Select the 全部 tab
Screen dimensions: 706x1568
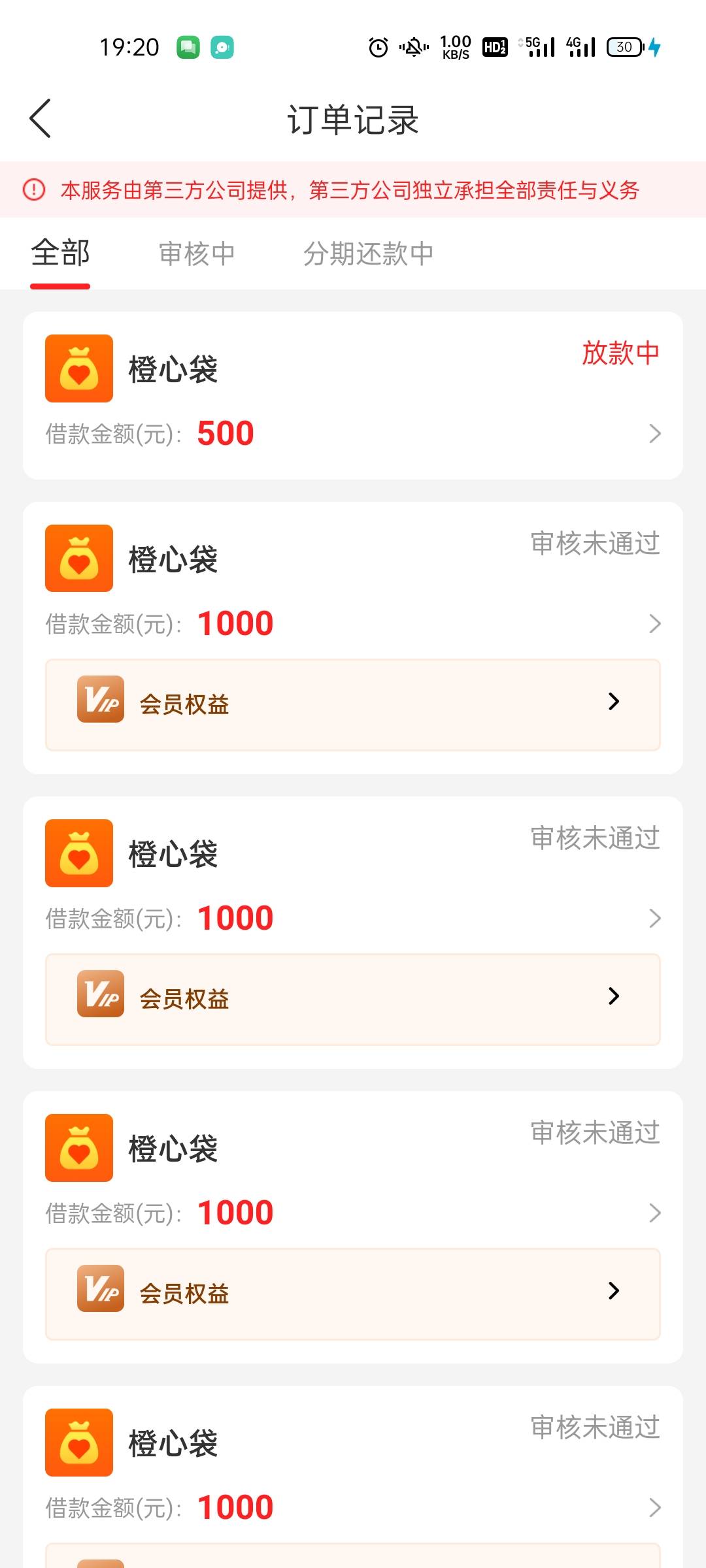60,253
